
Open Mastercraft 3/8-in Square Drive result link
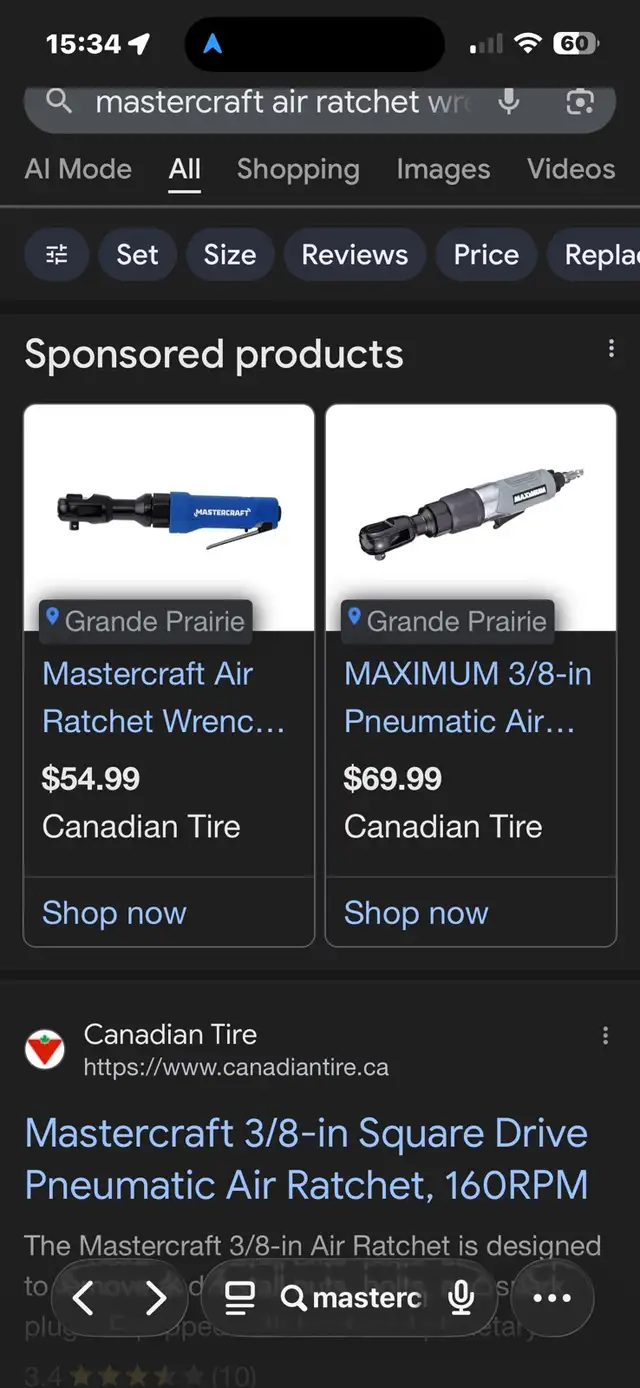306,1159
